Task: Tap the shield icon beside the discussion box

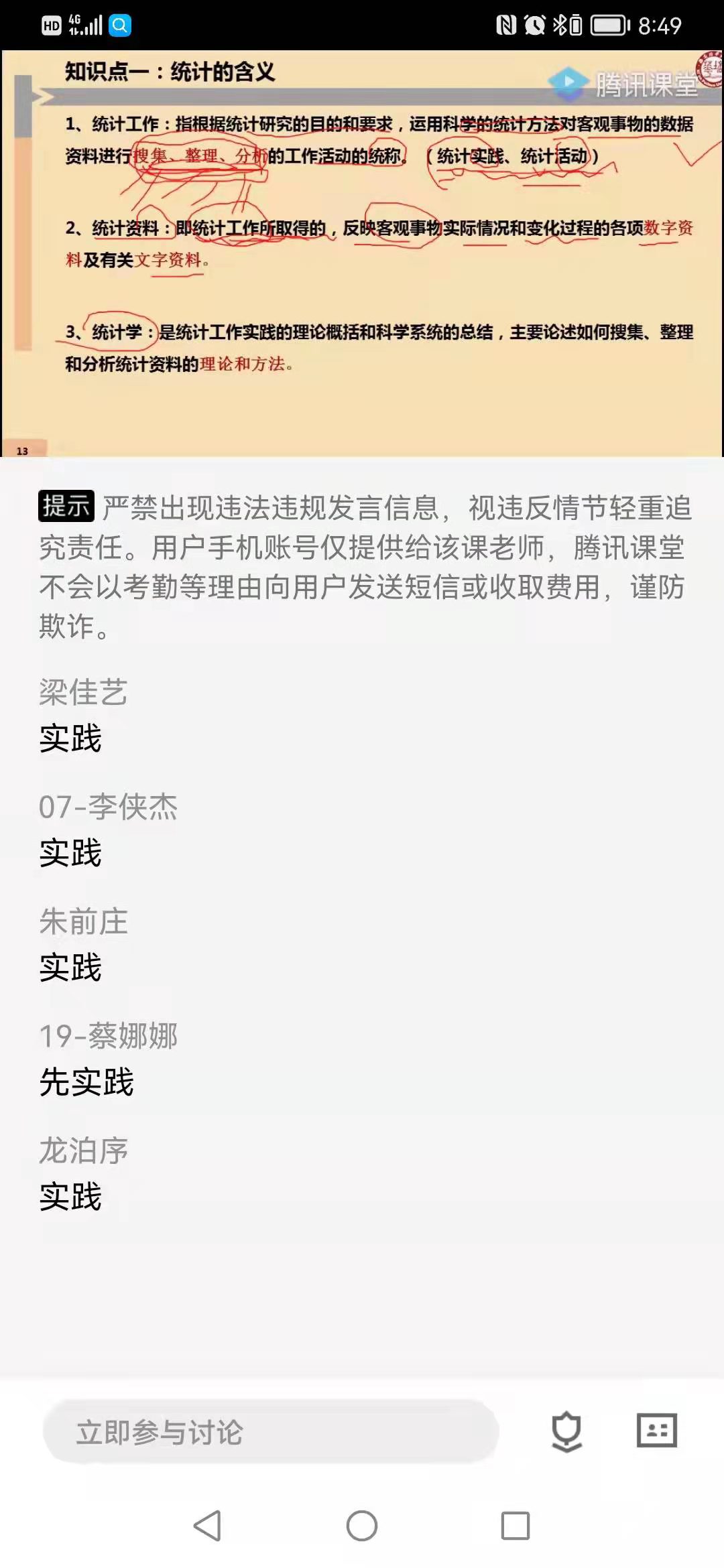Action: [566, 1431]
